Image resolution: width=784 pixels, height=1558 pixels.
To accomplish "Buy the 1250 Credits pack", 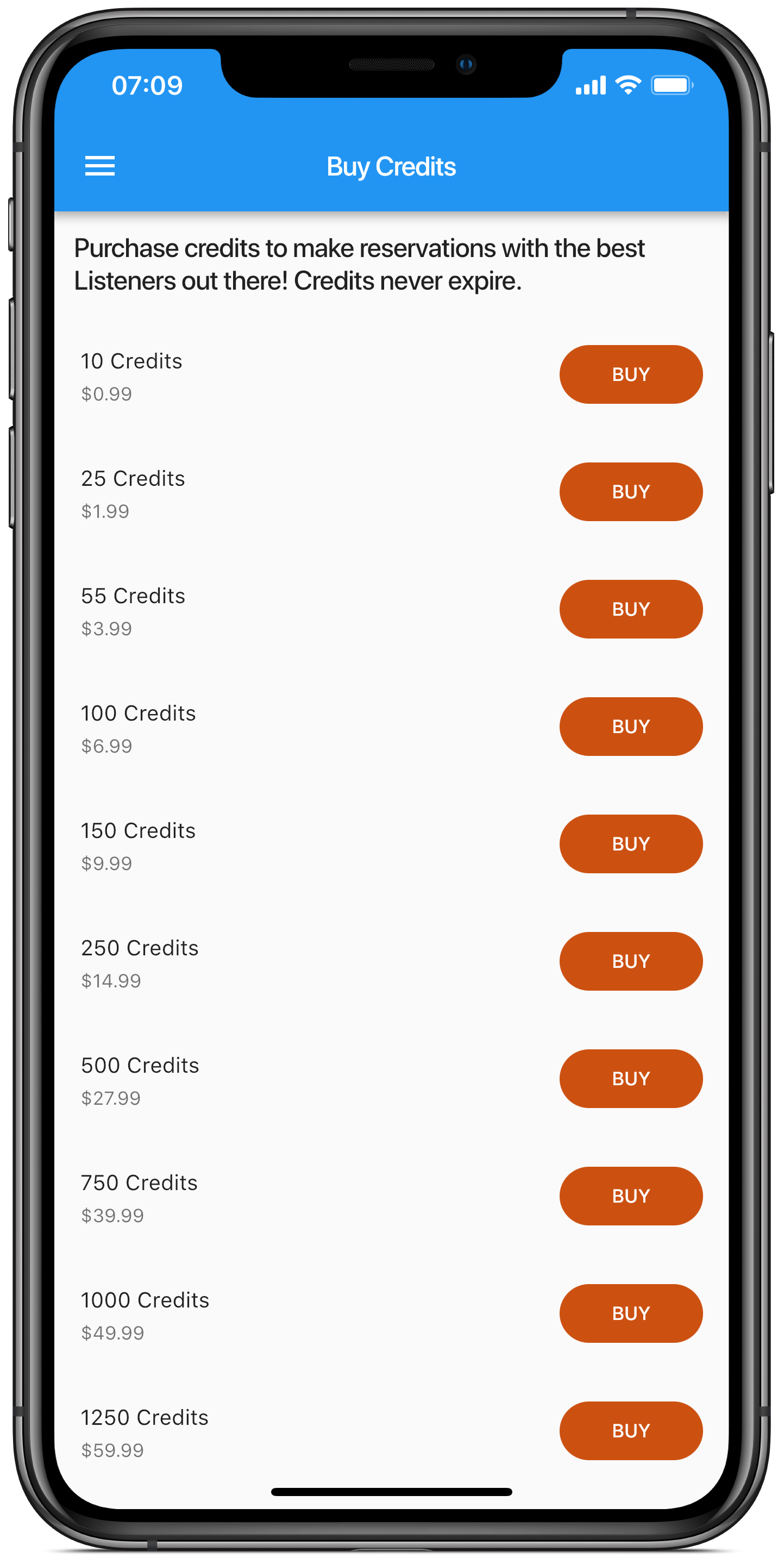I will point(630,1430).
